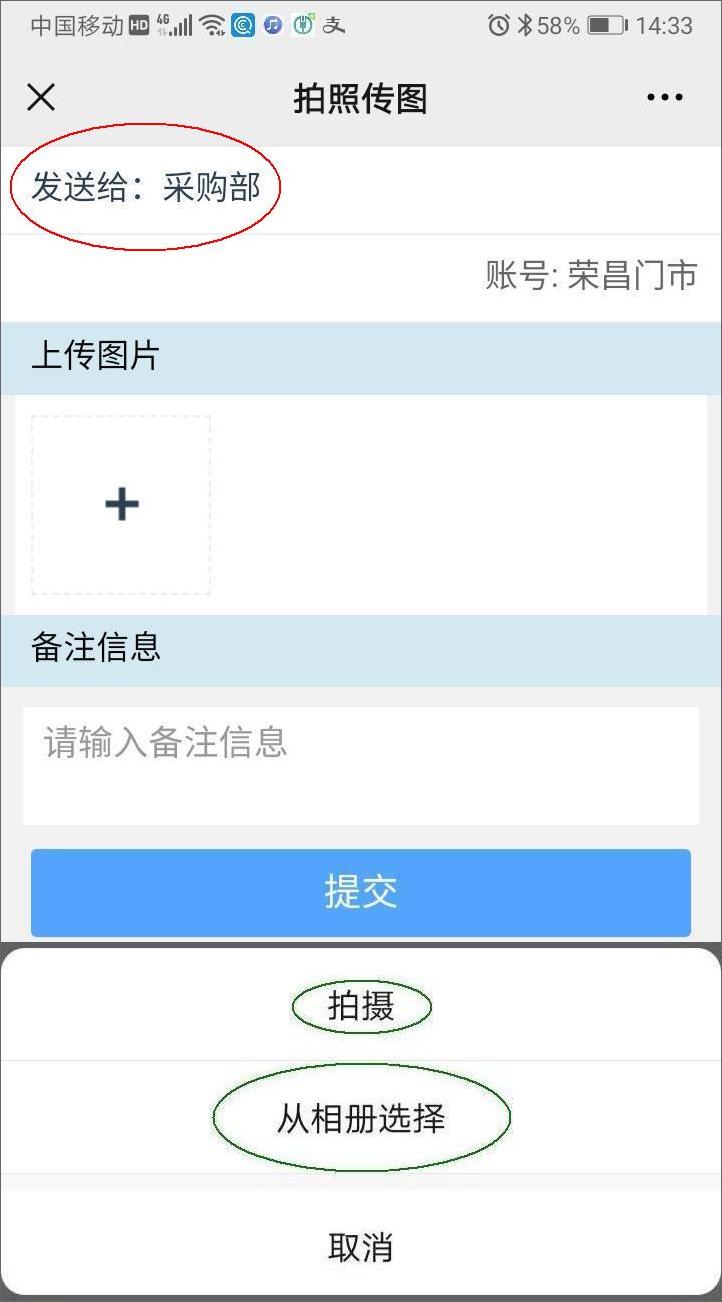Open the three-dot overflow menu

[x=665, y=97]
